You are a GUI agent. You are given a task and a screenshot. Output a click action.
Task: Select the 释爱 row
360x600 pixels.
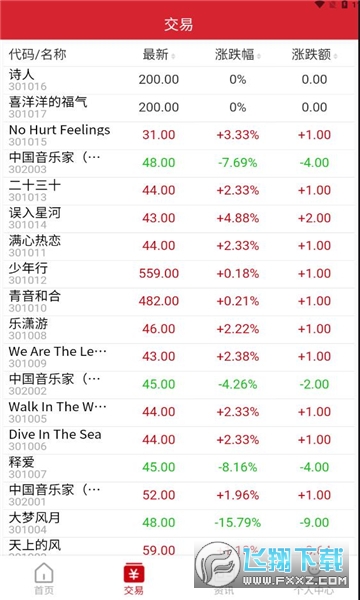(x=180, y=468)
